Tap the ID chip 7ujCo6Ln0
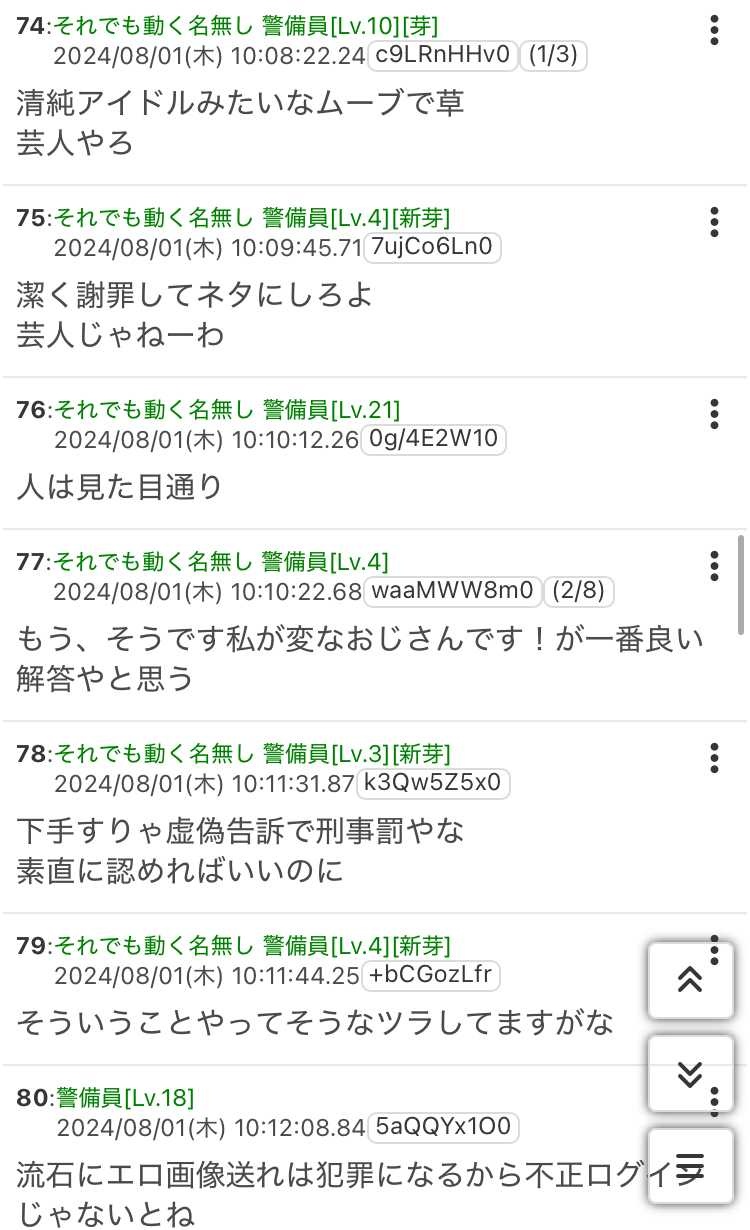The height and width of the screenshot is (1230, 750). tap(432, 247)
